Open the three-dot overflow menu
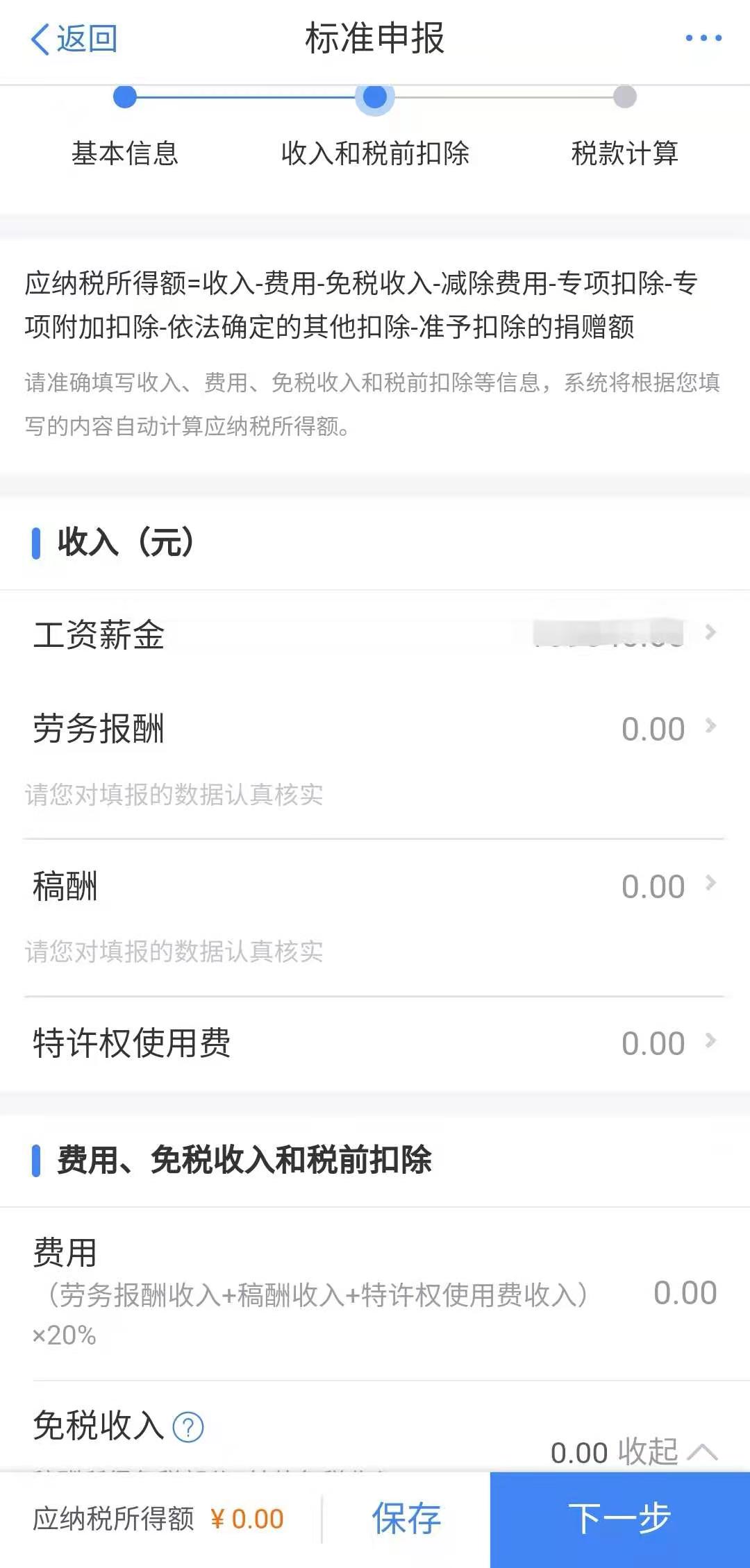 [703, 38]
